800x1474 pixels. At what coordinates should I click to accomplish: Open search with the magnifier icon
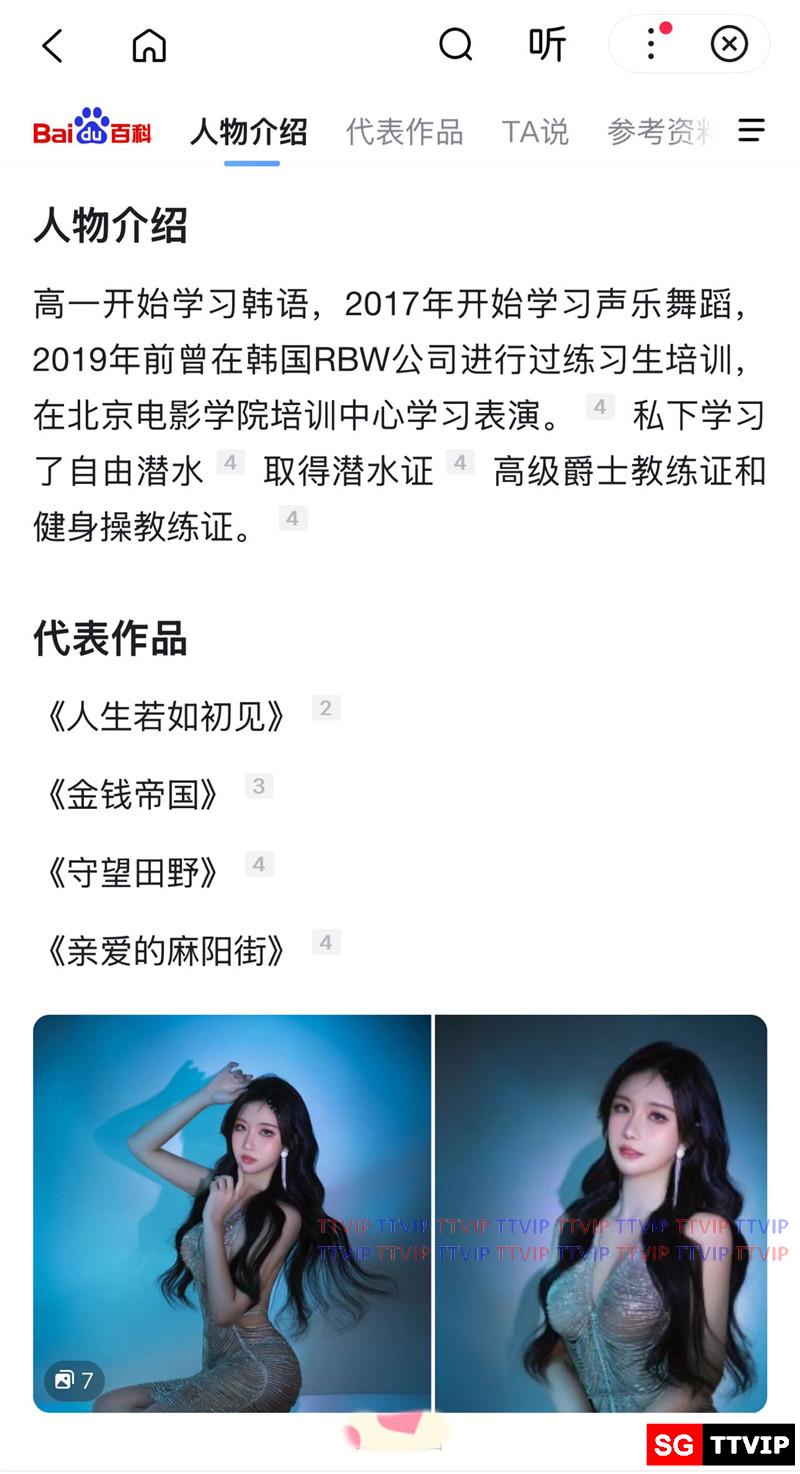(455, 45)
